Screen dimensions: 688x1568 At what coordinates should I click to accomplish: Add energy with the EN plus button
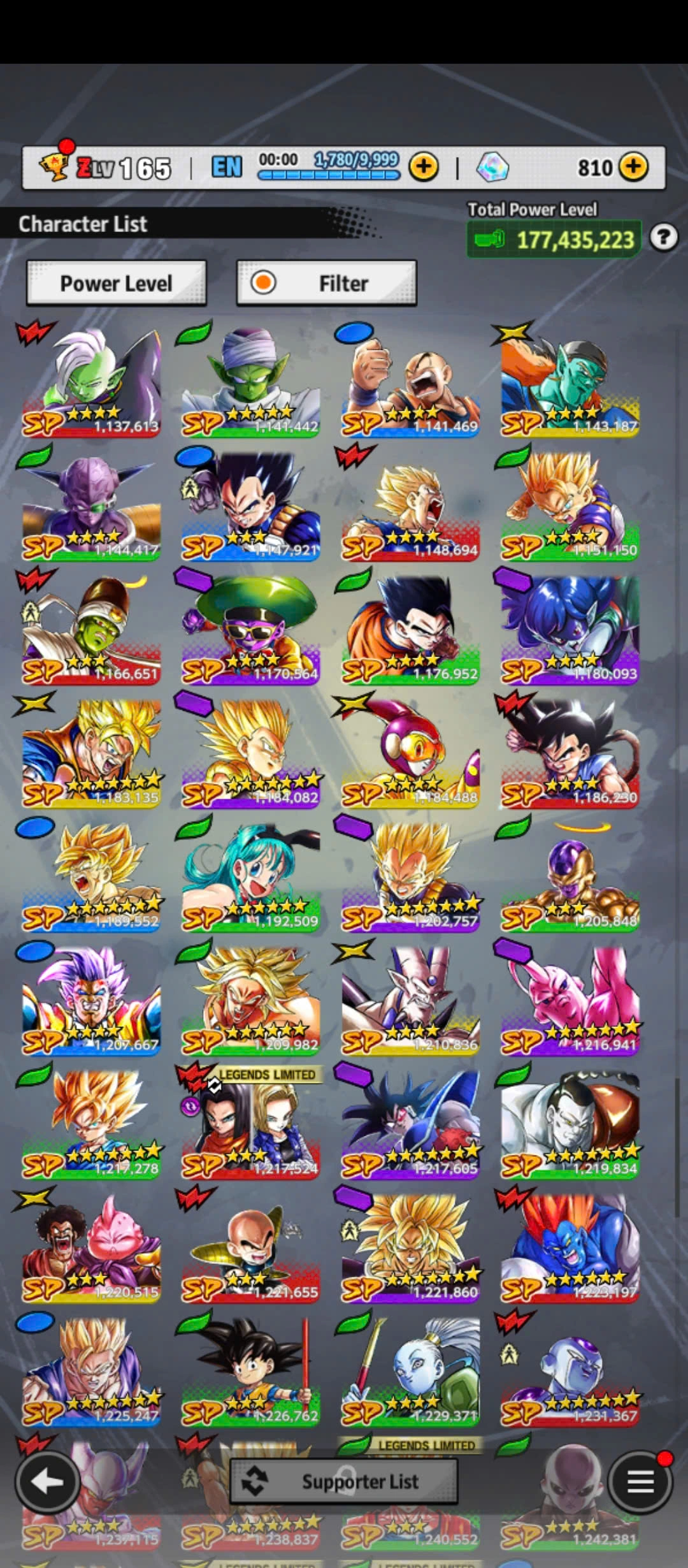click(424, 168)
